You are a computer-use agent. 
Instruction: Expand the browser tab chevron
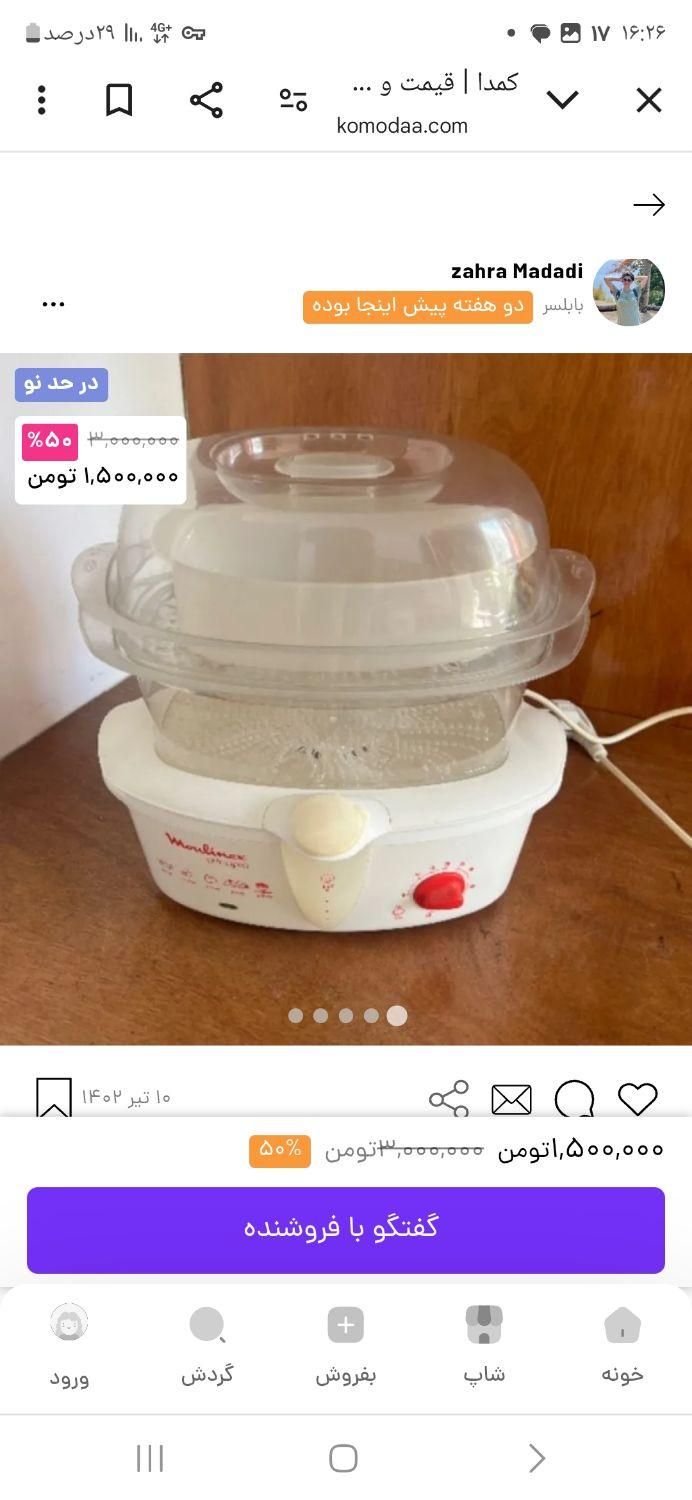tap(563, 100)
